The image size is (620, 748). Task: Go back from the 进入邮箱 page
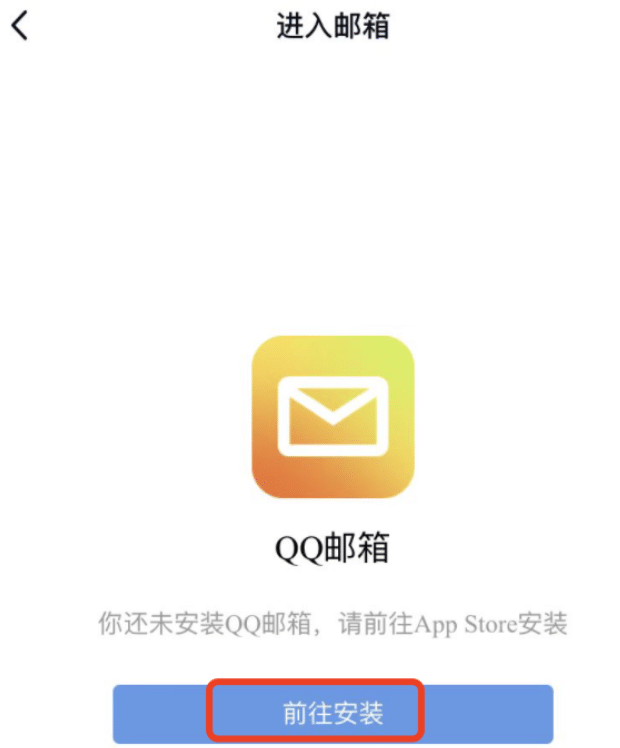(20, 26)
